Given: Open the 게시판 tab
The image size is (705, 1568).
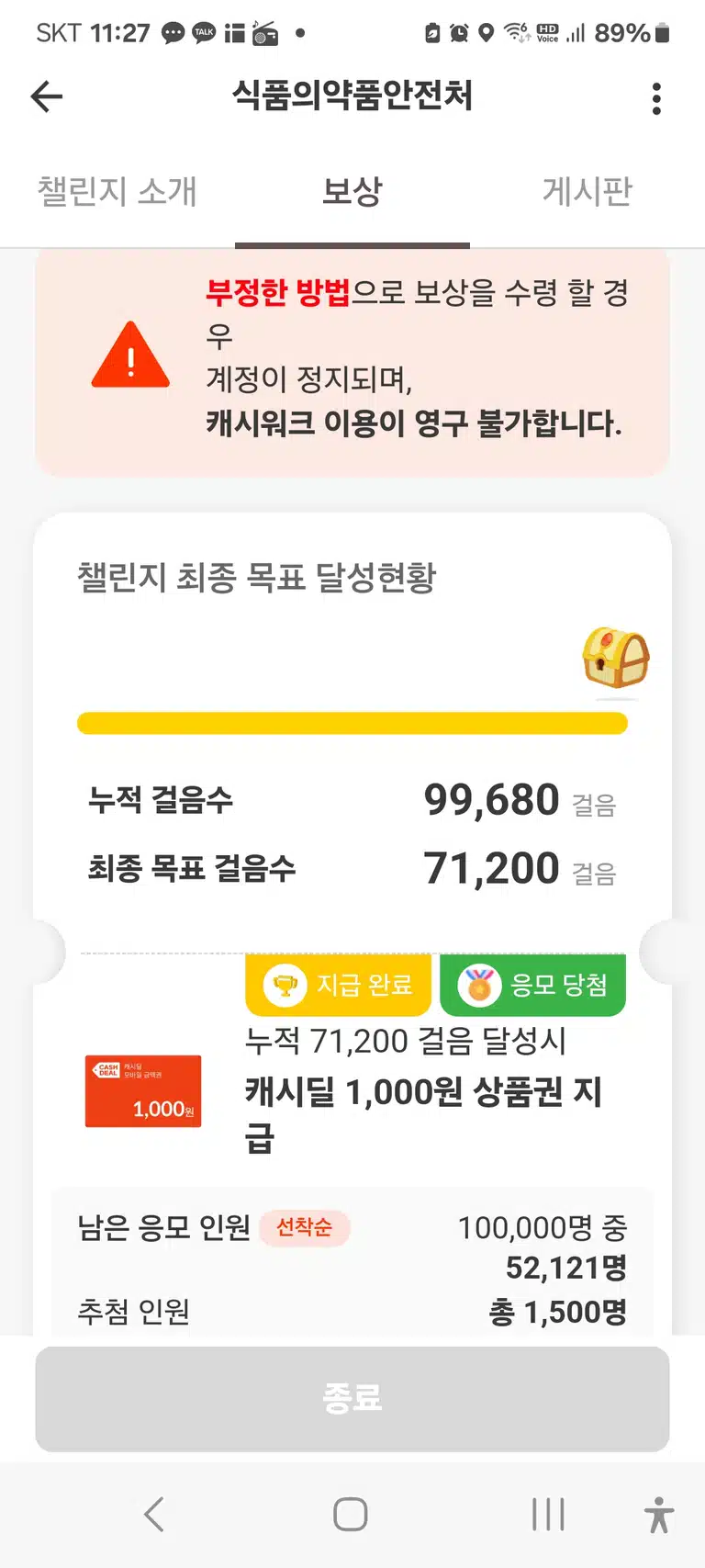Looking at the screenshot, I should (587, 191).
